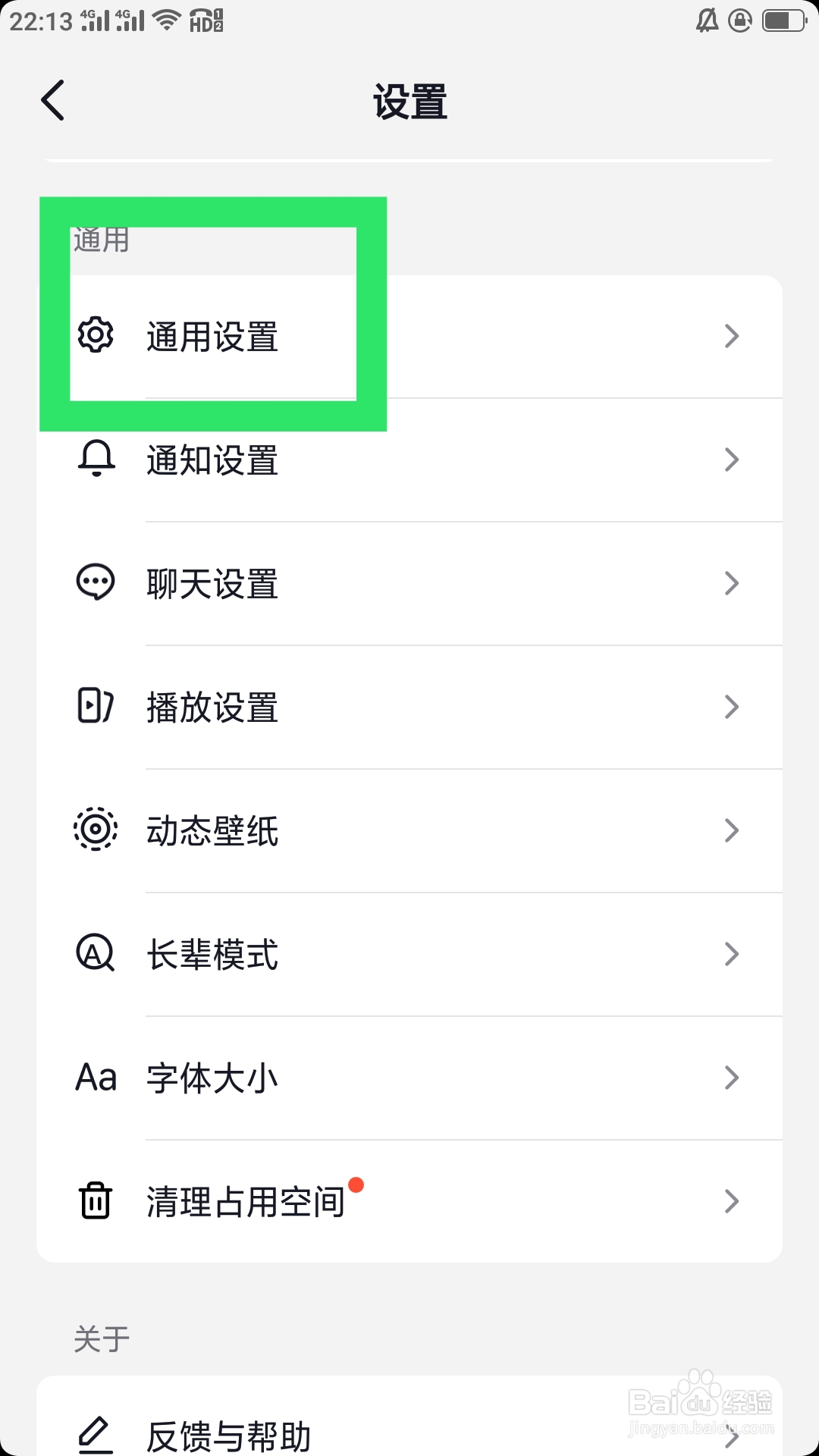Expand 通知设置 using its chevron arrow
The height and width of the screenshot is (1456, 819).
coord(730,460)
